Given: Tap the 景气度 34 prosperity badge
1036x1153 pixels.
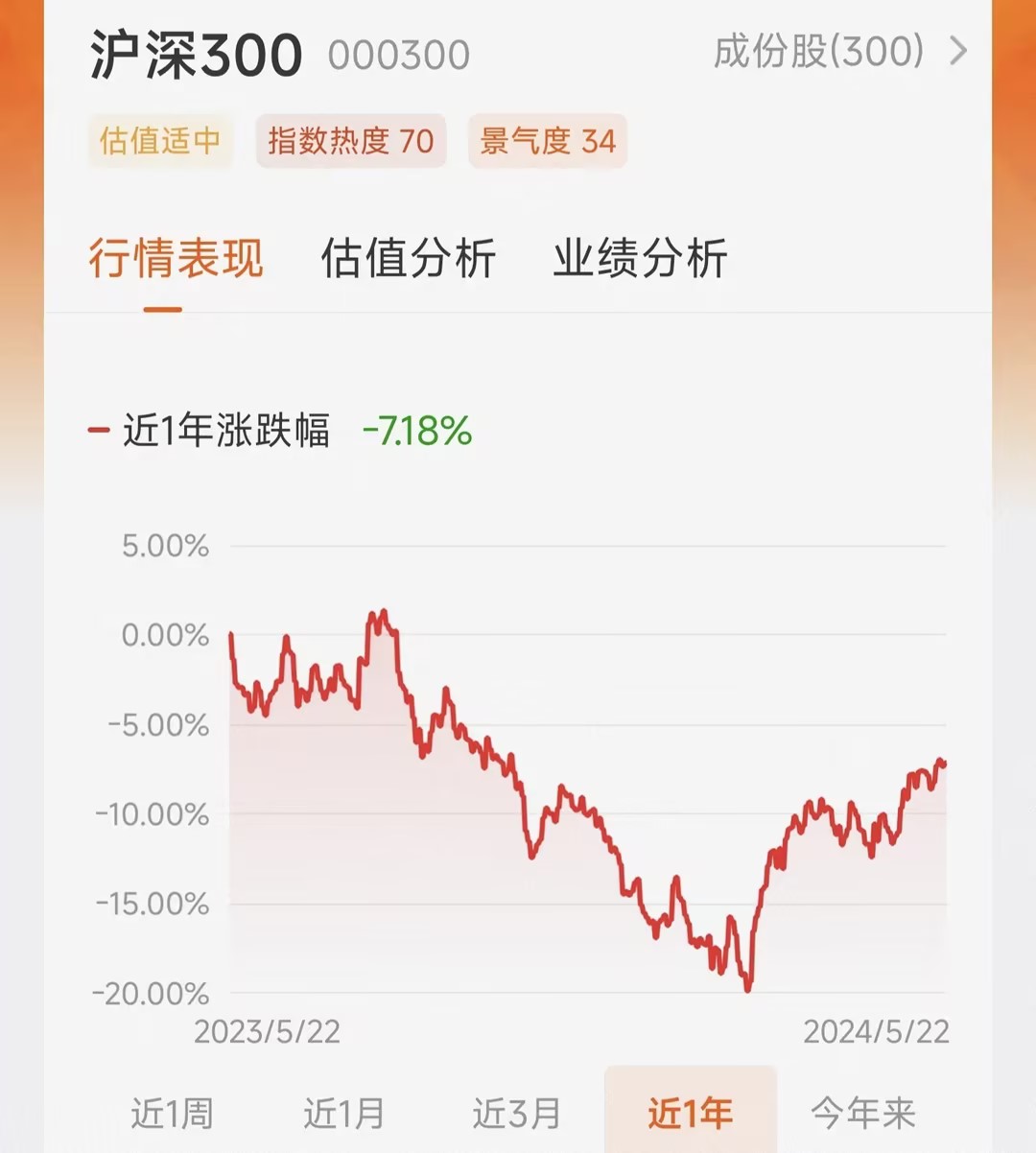Looking at the screenshot, I should click(x=547, y=141).
